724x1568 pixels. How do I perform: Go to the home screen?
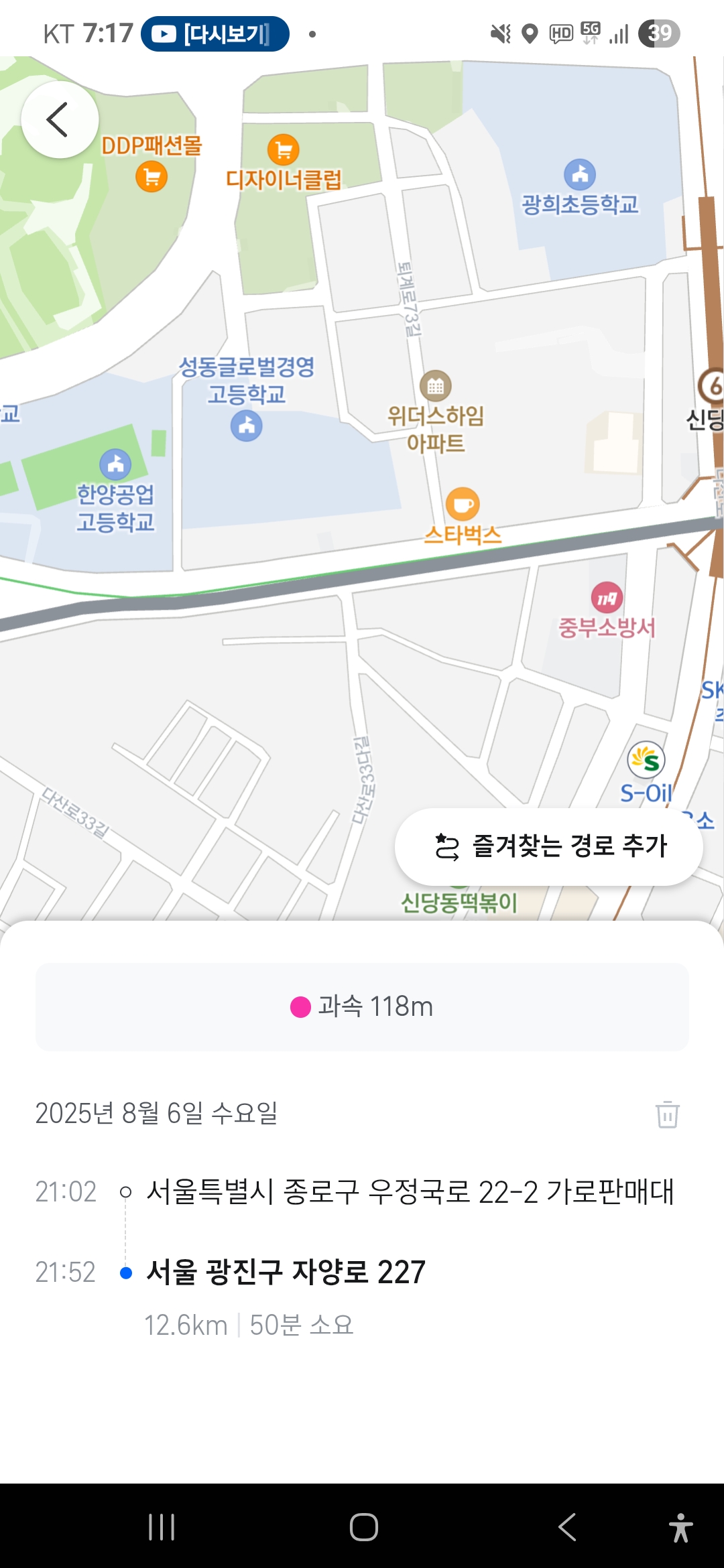(x=364, y=1527)
